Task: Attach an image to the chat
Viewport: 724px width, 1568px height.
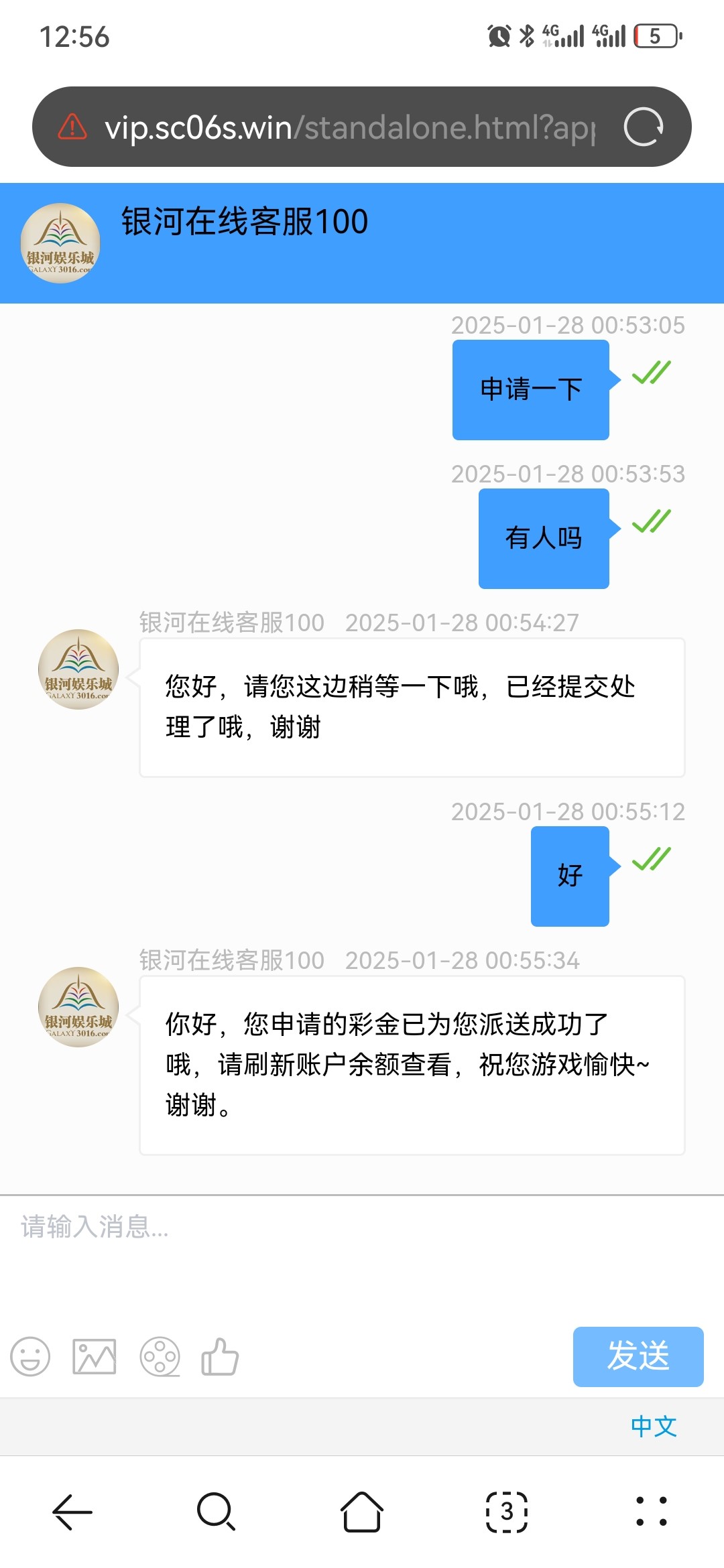Action: click(94, 1357)
